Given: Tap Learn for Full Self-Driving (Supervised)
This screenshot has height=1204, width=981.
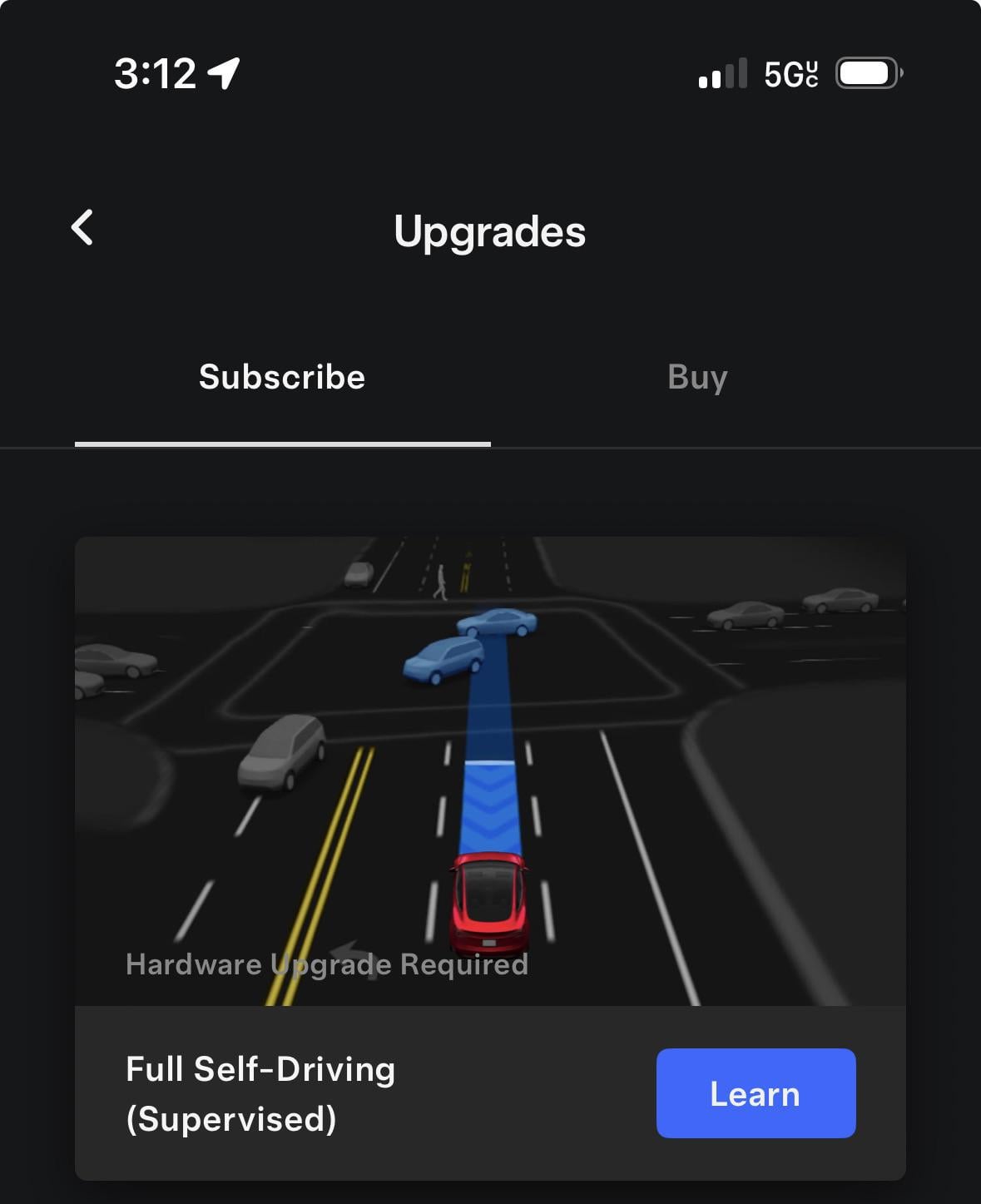Looking at the screenshot, I should pyautogui.click(x=756, y=1093).
